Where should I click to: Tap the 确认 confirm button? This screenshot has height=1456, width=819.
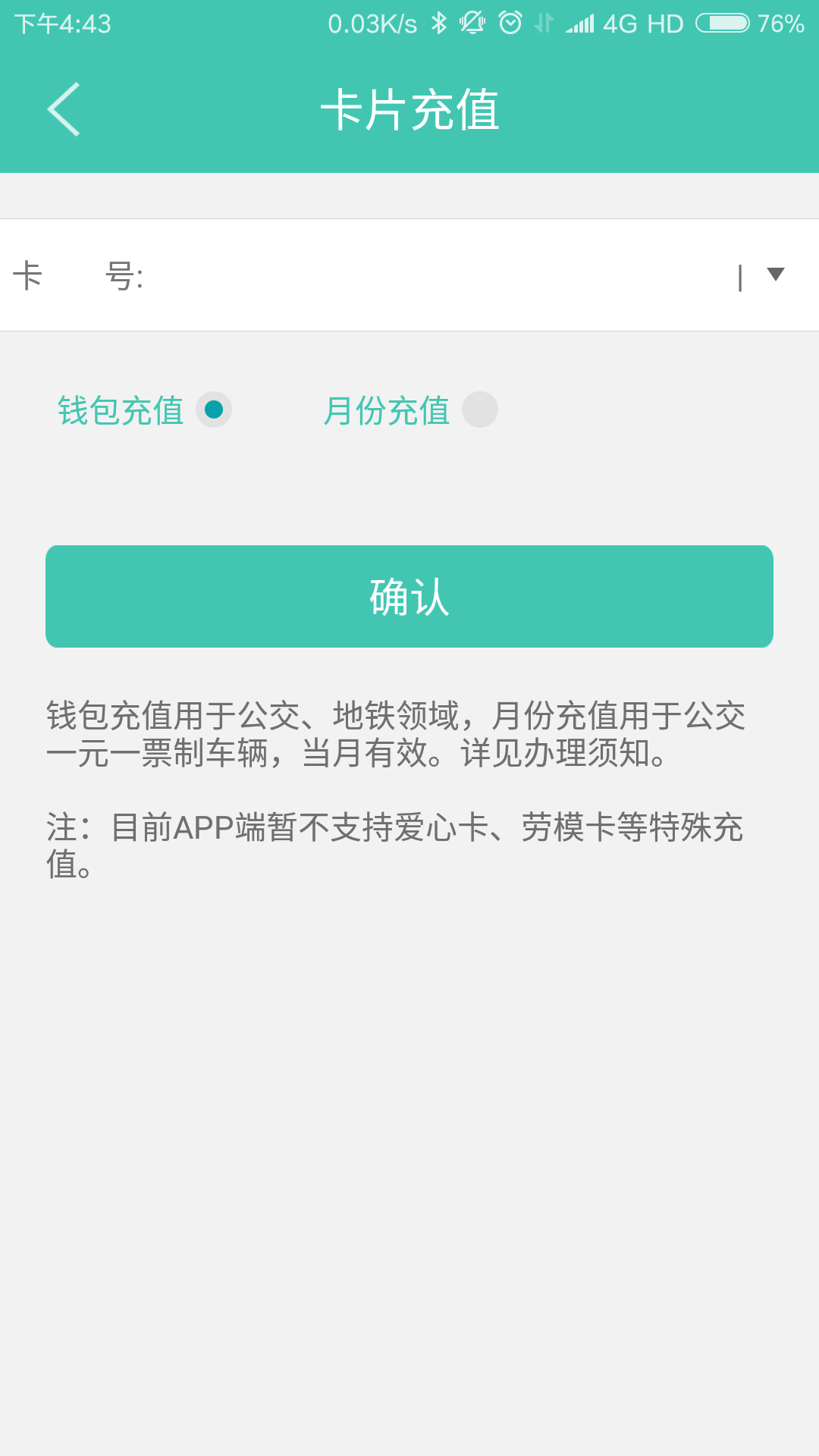tap(409, 596)
